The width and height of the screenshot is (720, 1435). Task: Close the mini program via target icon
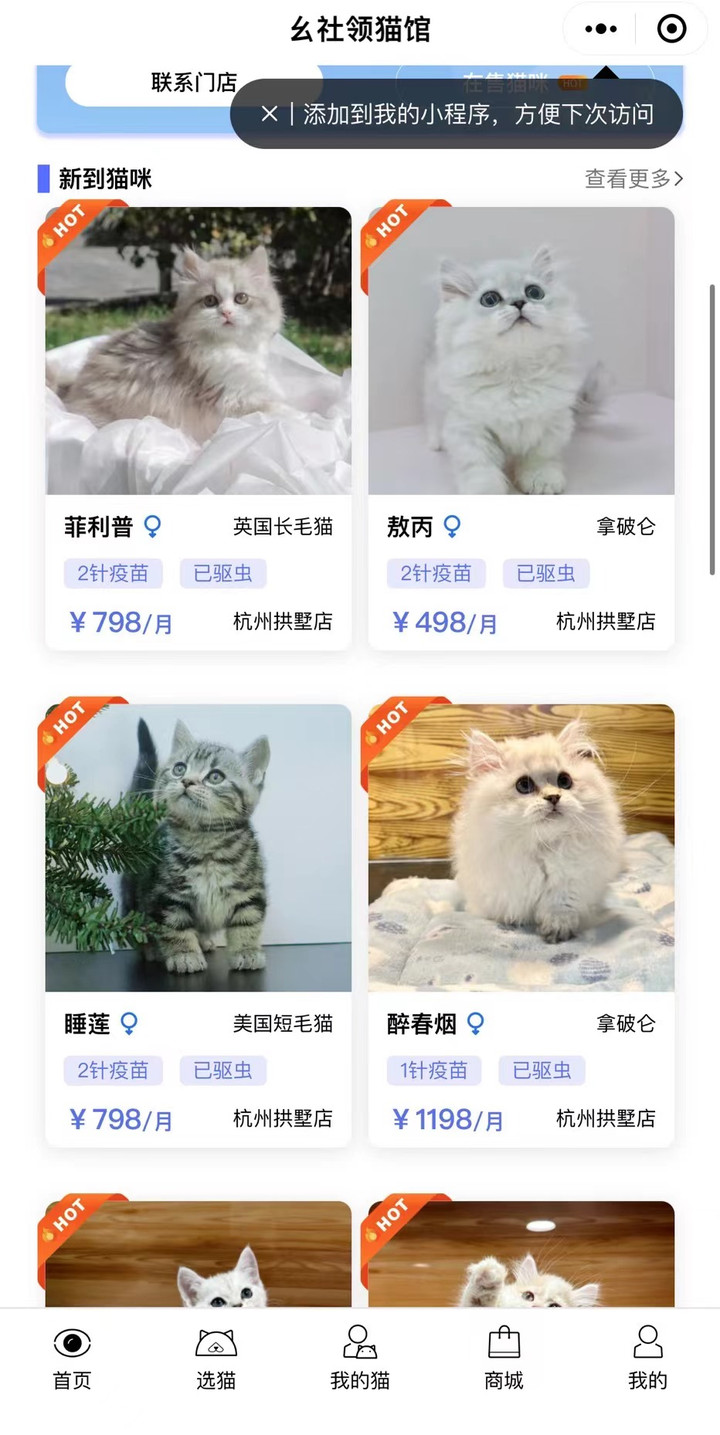click(x=671, y=29)
